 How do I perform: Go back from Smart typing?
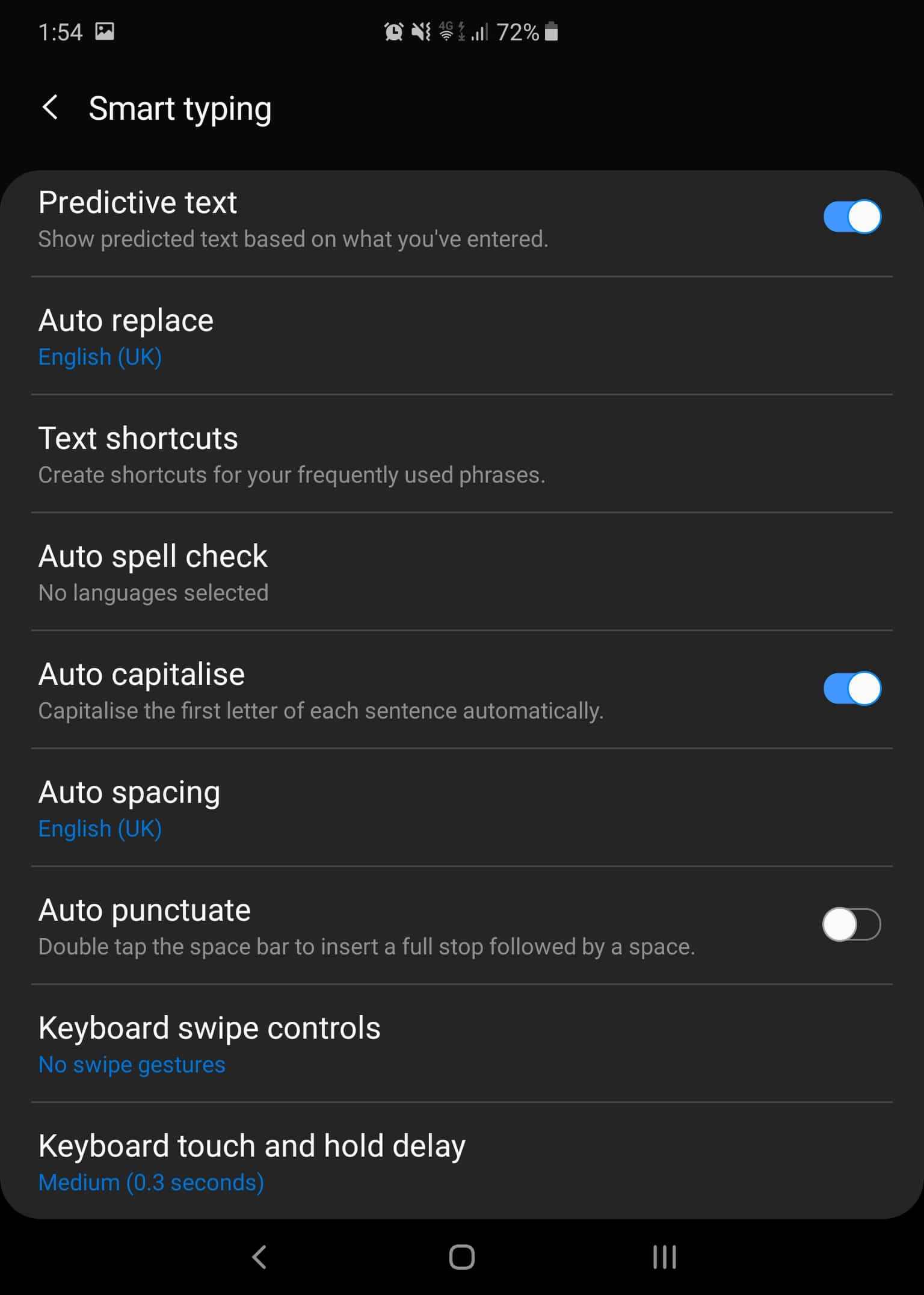coord(51,108)
